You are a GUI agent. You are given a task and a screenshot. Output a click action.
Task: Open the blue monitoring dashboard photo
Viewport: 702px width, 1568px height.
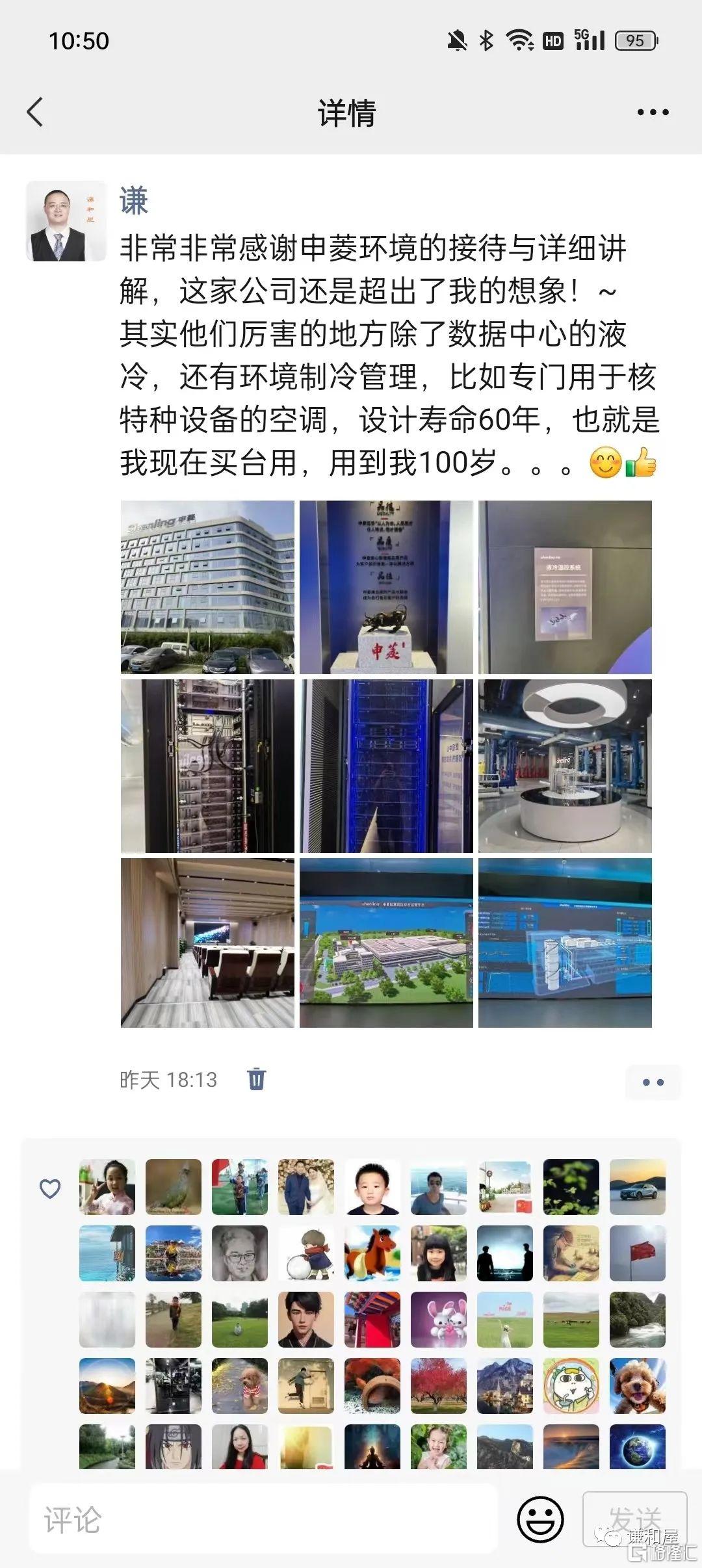[x=565, y=943]
